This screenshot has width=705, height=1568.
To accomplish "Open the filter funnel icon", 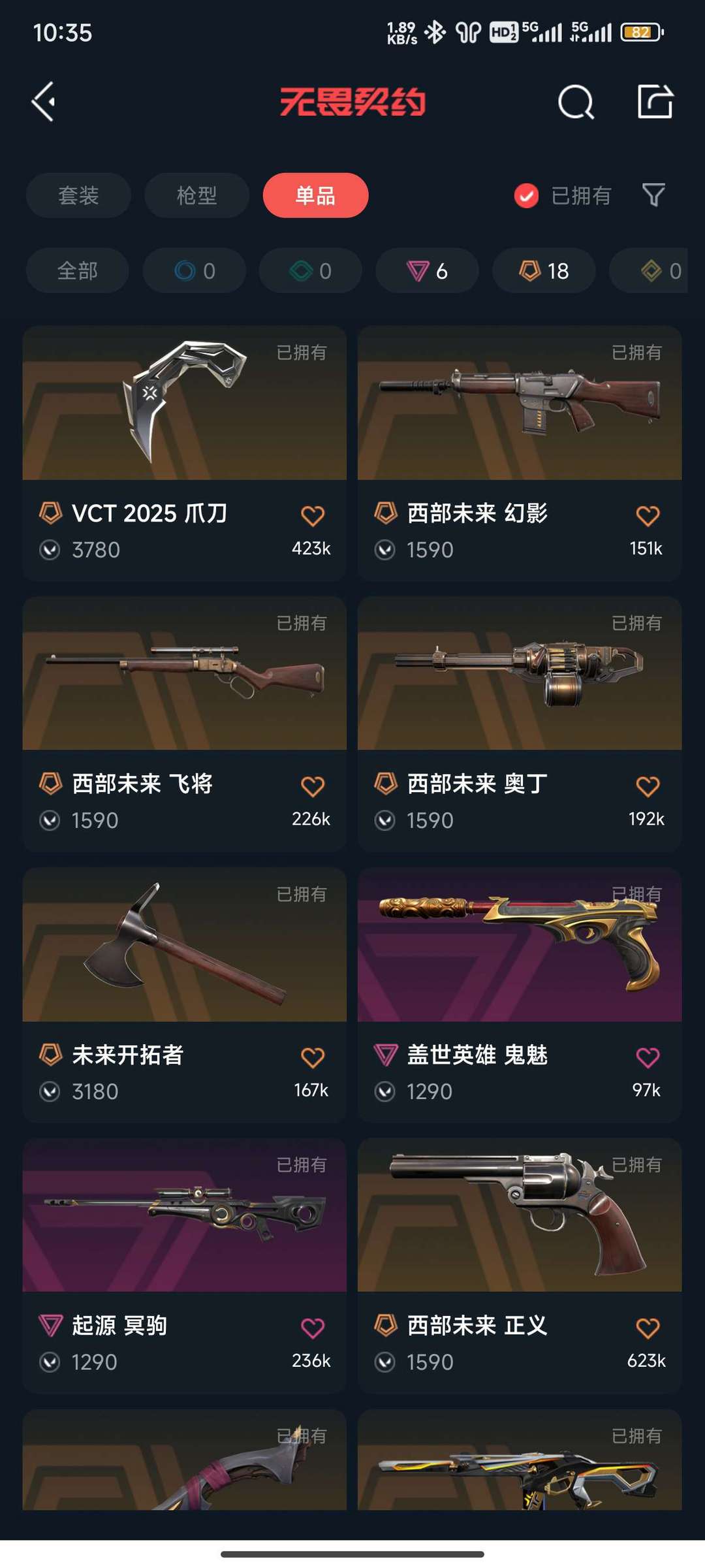I will (x=653, y=195).
